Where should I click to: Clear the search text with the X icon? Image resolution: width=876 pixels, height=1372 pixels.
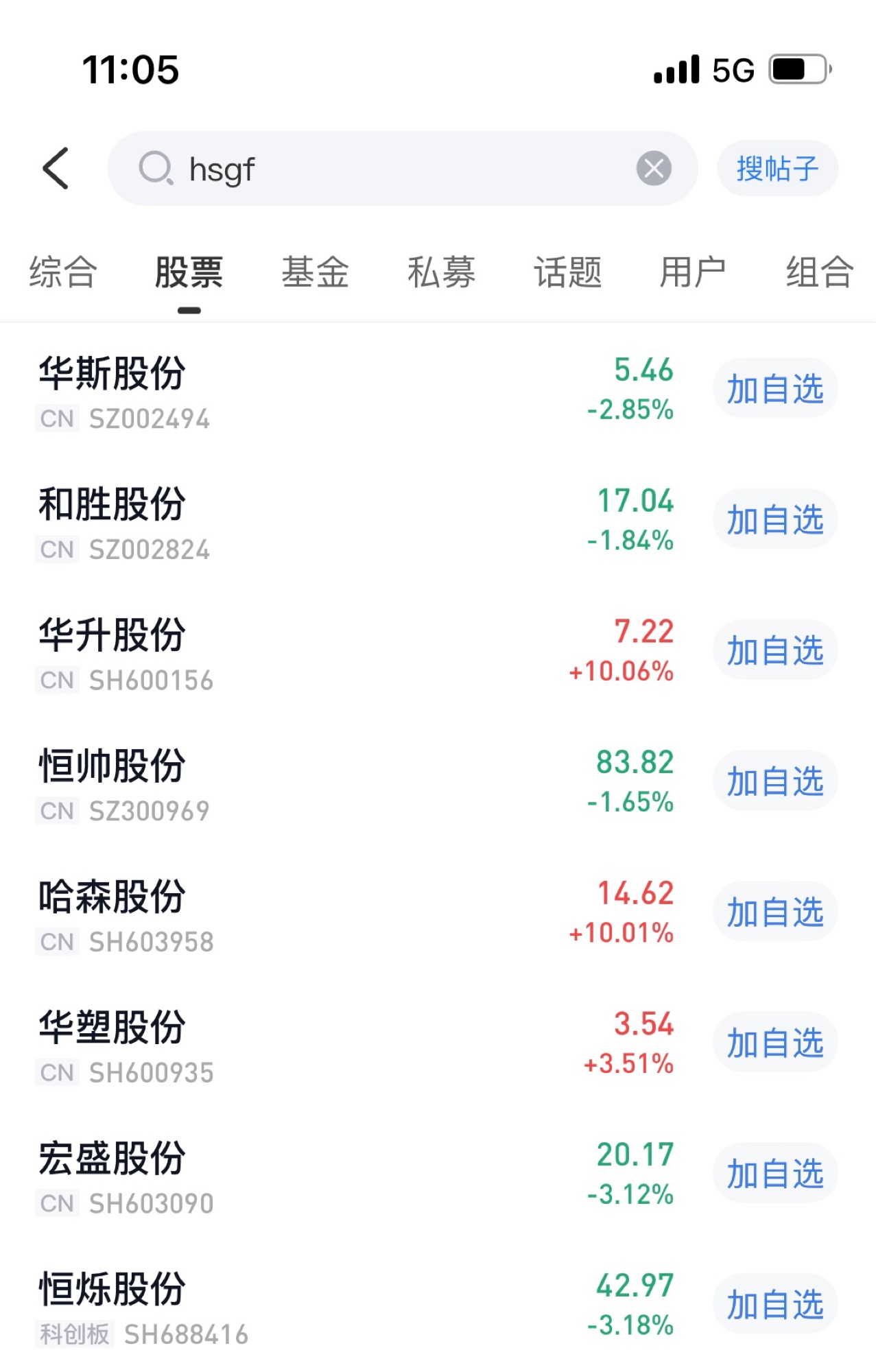pyautogui.click(x=652, y=168)
